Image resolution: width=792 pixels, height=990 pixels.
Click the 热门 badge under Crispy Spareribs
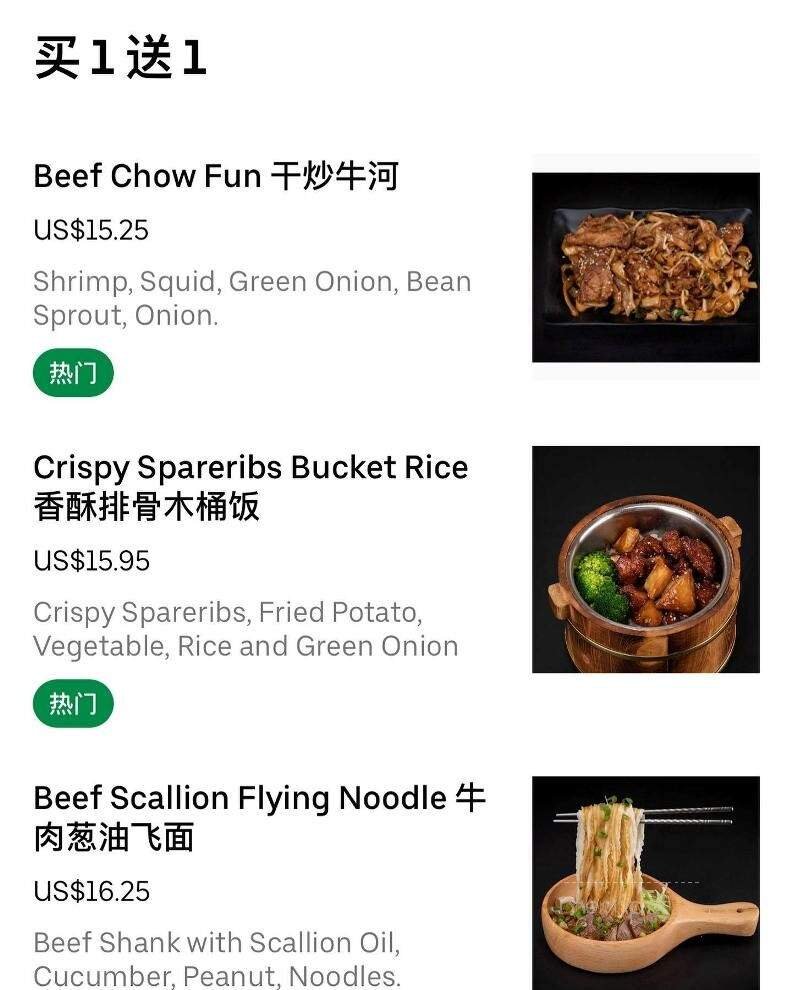pos(73,703)
